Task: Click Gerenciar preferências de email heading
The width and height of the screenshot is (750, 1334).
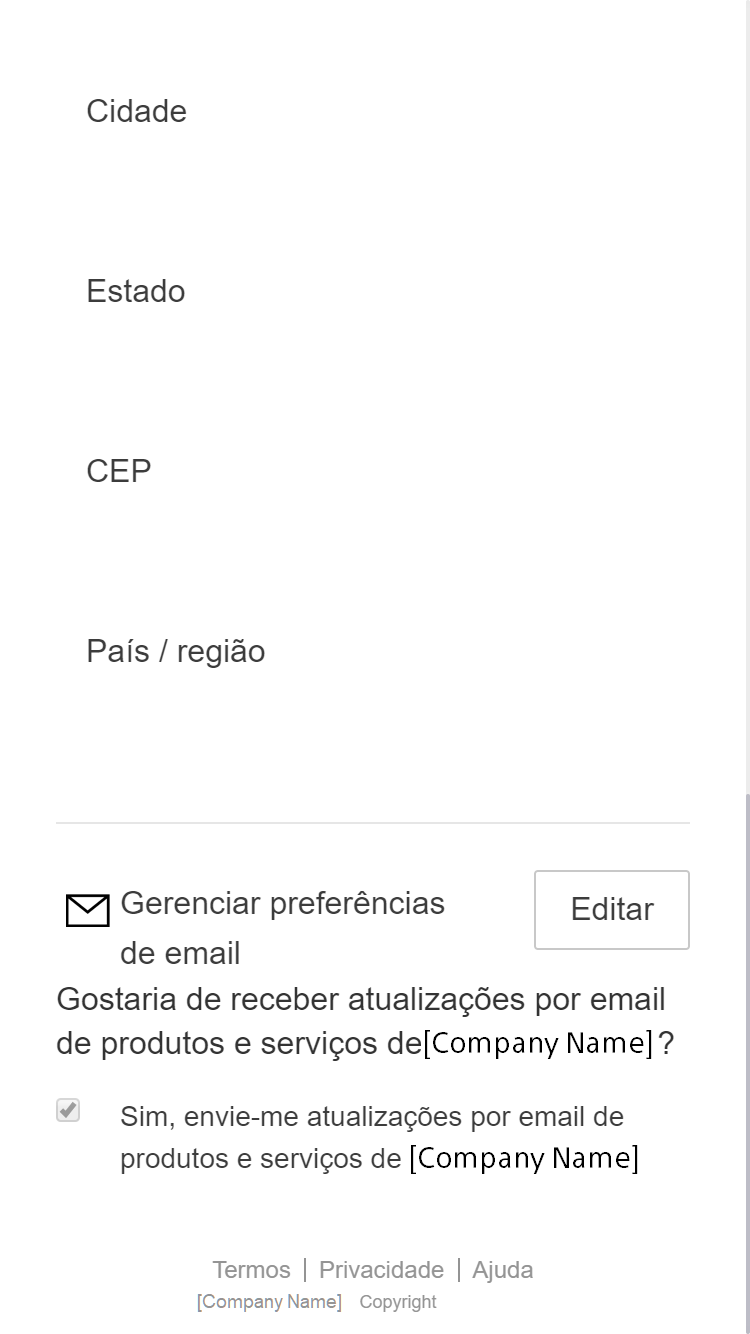Action: coord(282,927)
